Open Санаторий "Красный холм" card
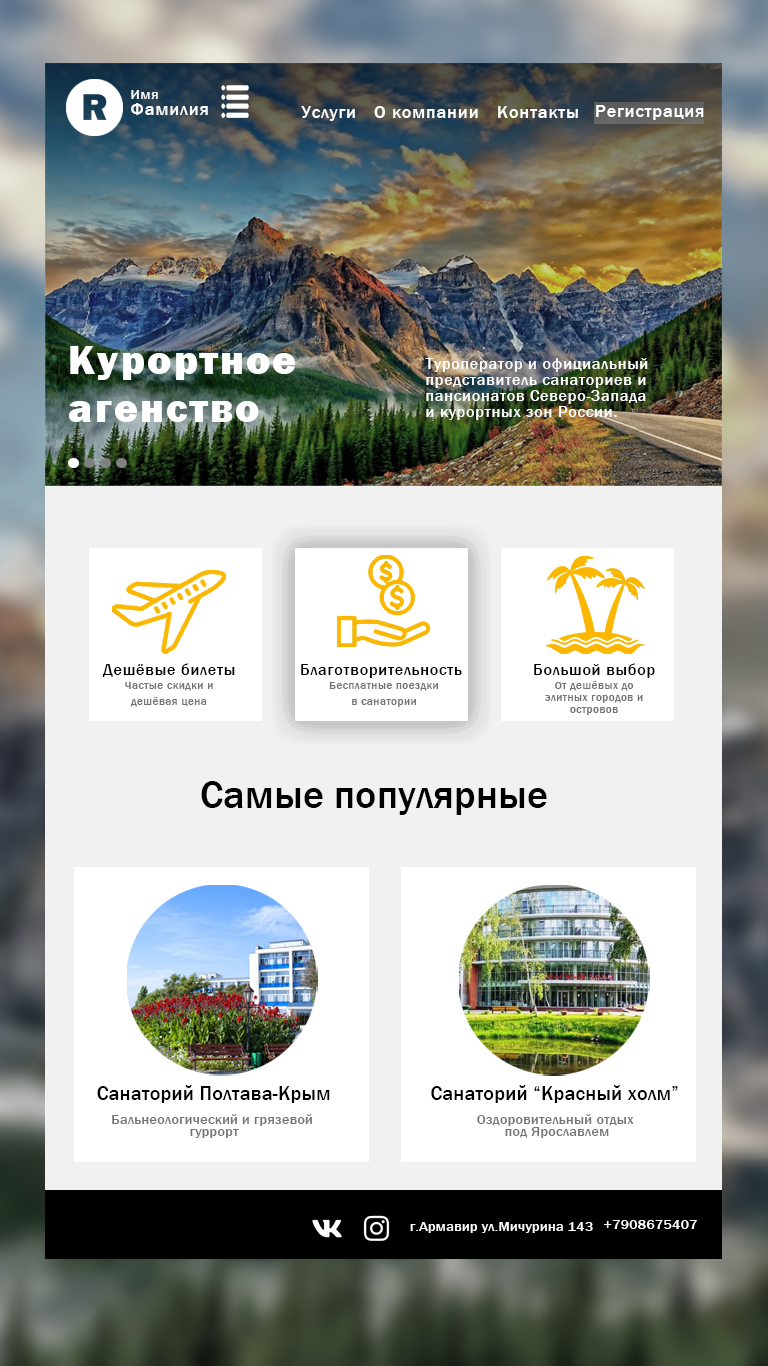The height and width of the screenshot is (1366, 768). (x=548, y=1014)
